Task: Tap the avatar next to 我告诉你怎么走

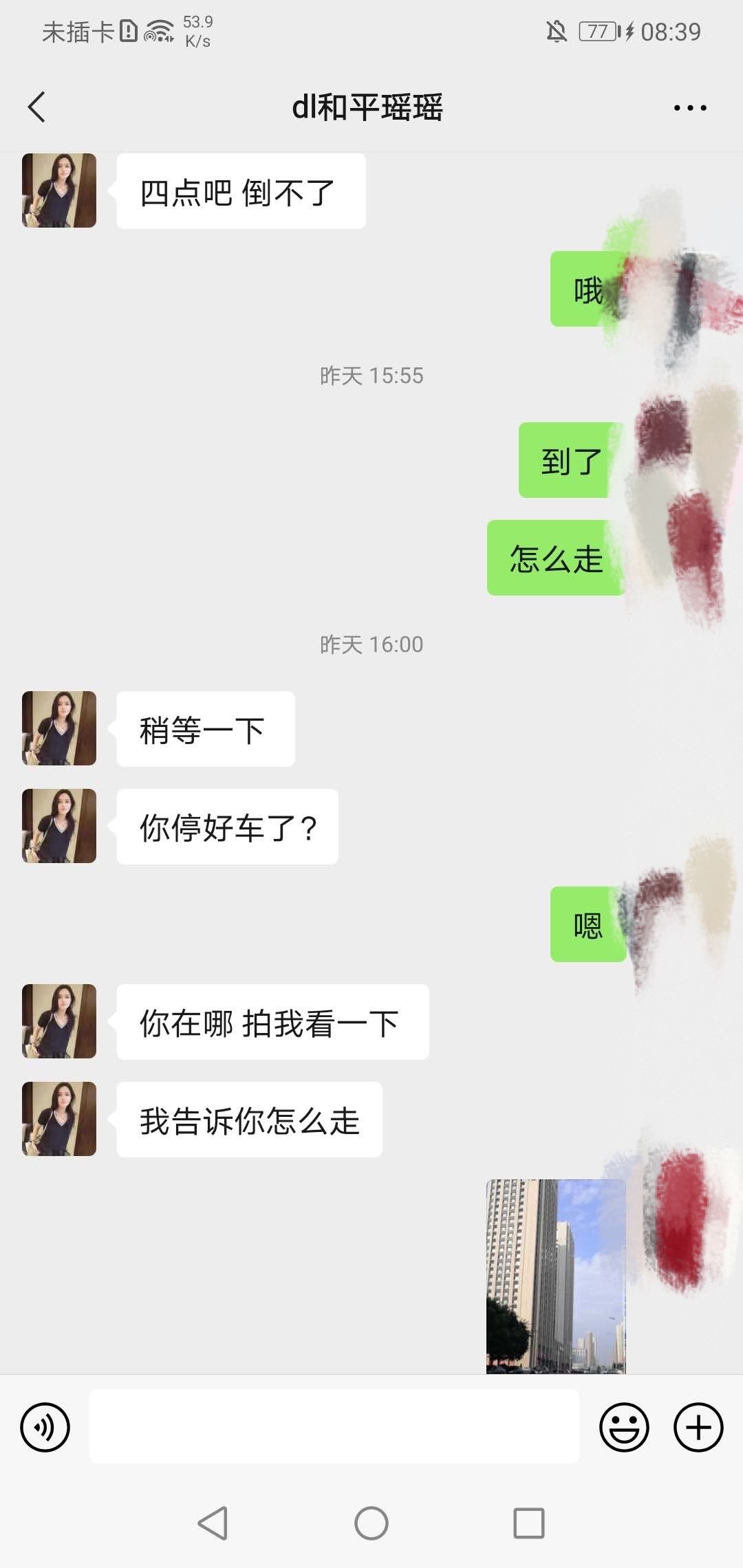Action: click(58, 1118)
